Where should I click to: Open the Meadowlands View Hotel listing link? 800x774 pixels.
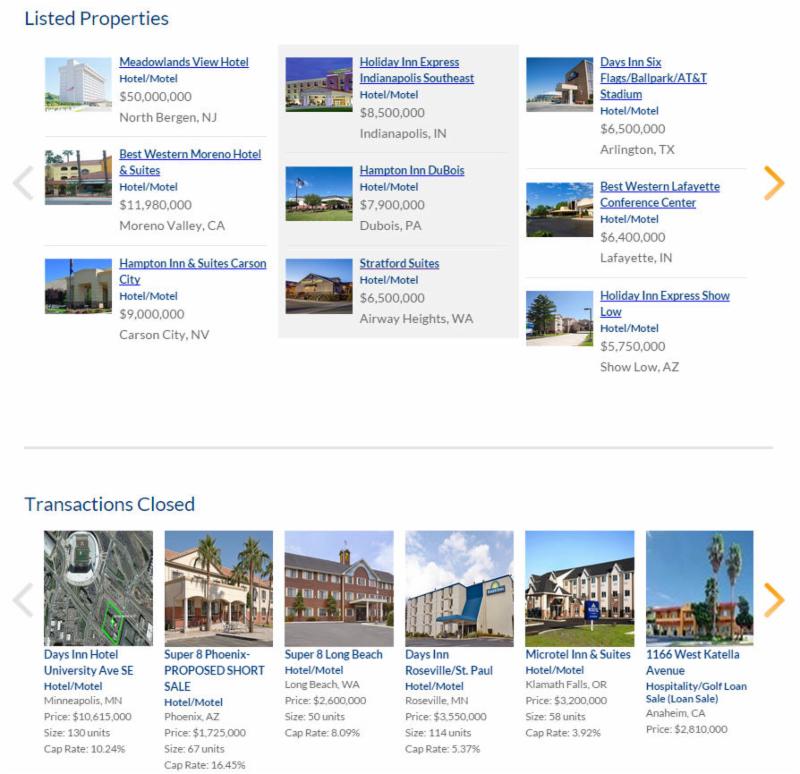[184, 62]
